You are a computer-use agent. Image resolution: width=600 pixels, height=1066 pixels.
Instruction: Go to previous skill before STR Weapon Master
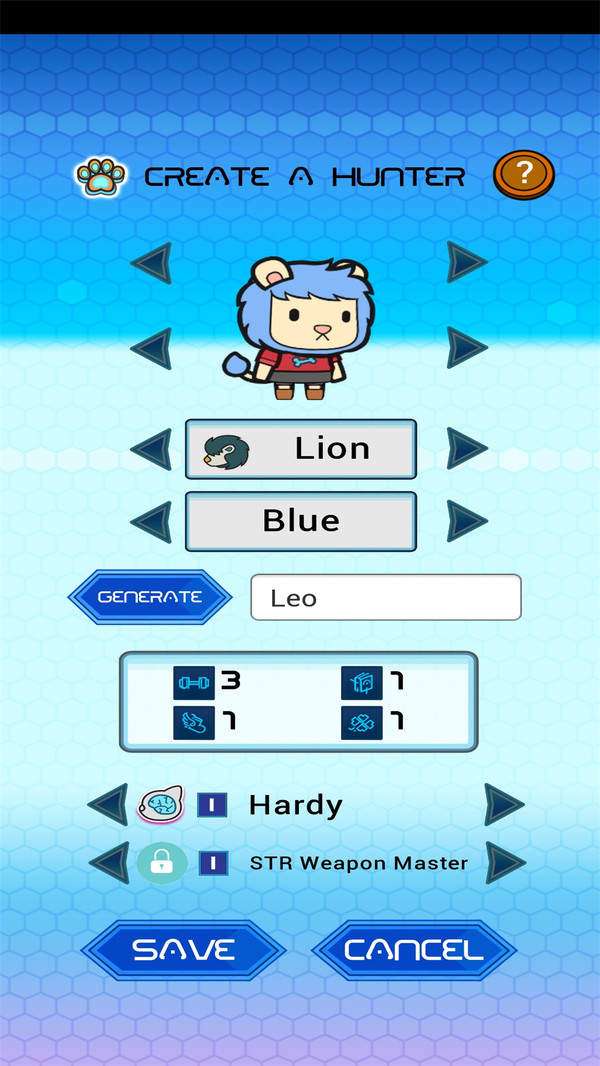[x=108, y=862]
